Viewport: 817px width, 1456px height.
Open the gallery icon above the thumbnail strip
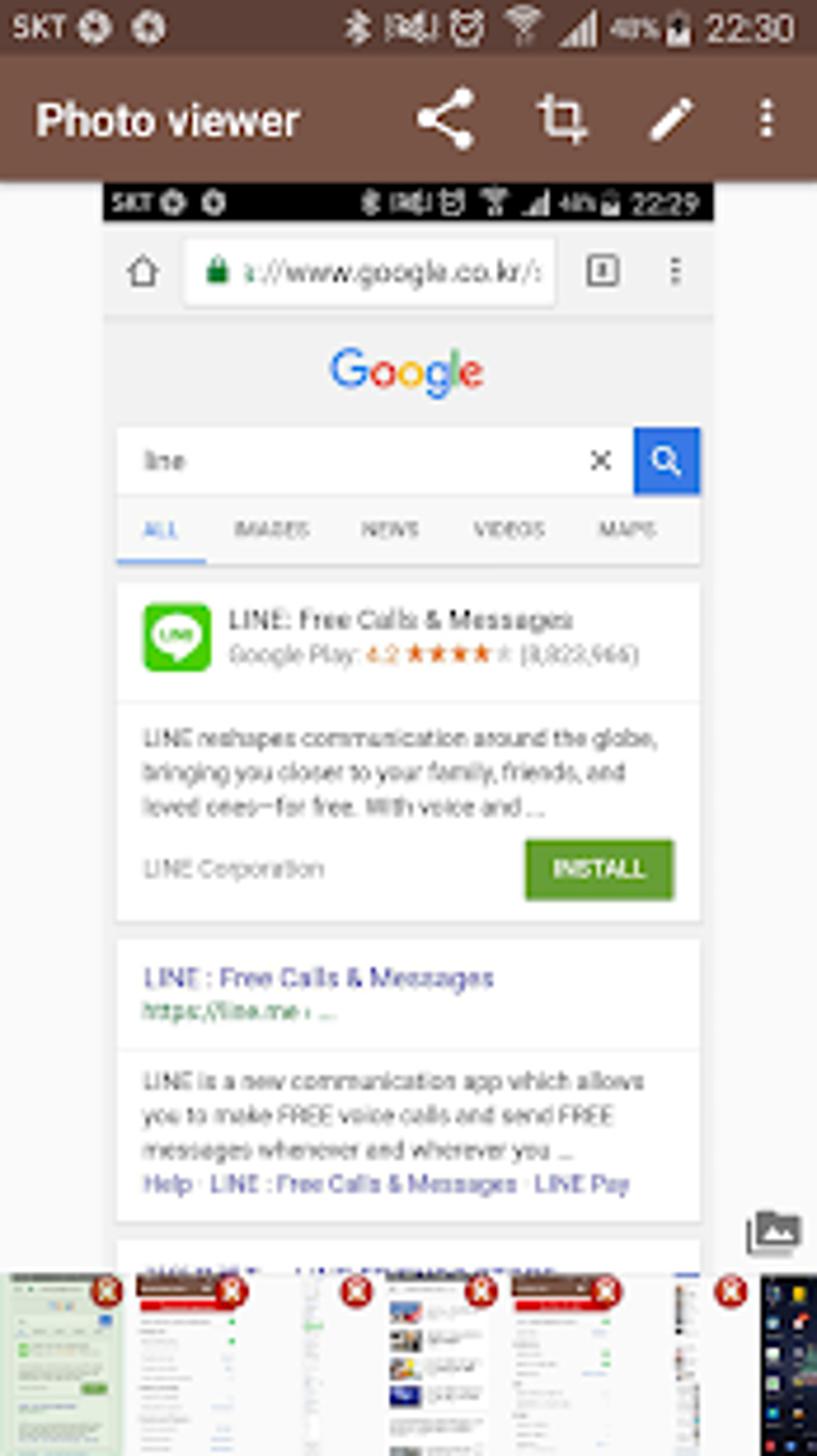pyautogui.click(x=773, y=1232)
